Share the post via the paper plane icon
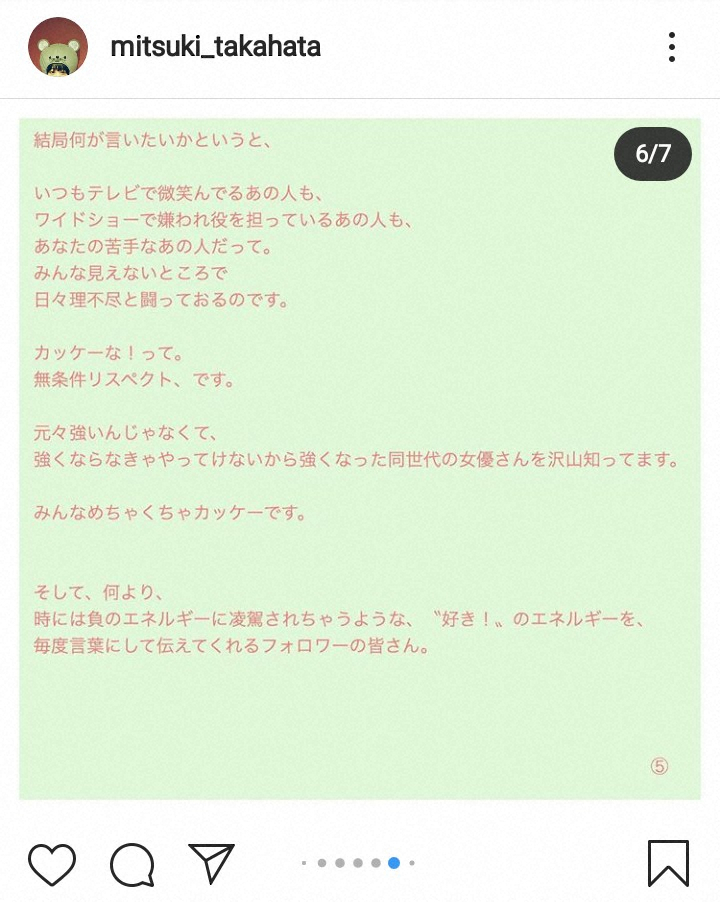 [x=211, y=863]
